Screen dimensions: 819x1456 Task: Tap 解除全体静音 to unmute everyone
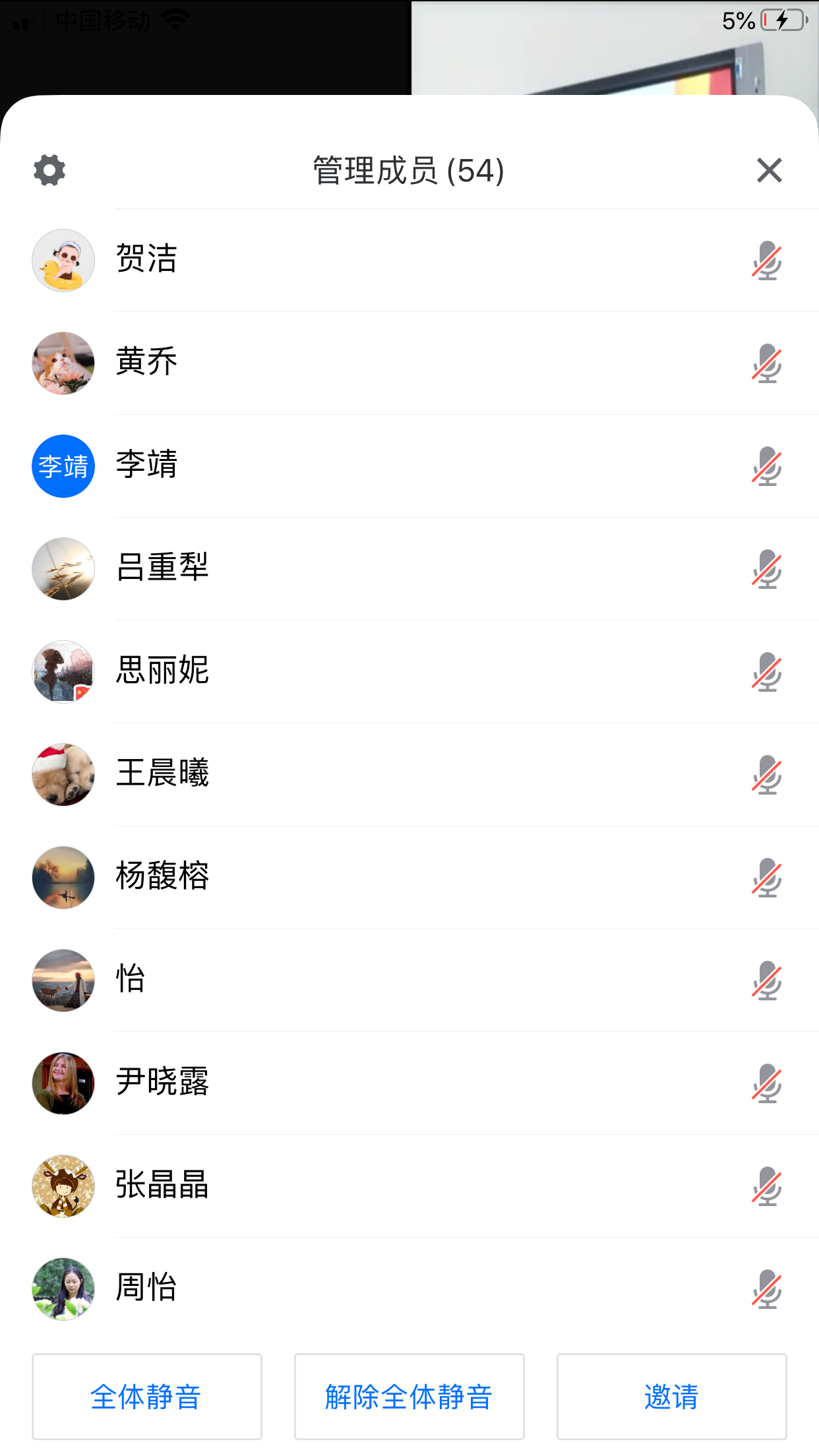click(409, 1396)
